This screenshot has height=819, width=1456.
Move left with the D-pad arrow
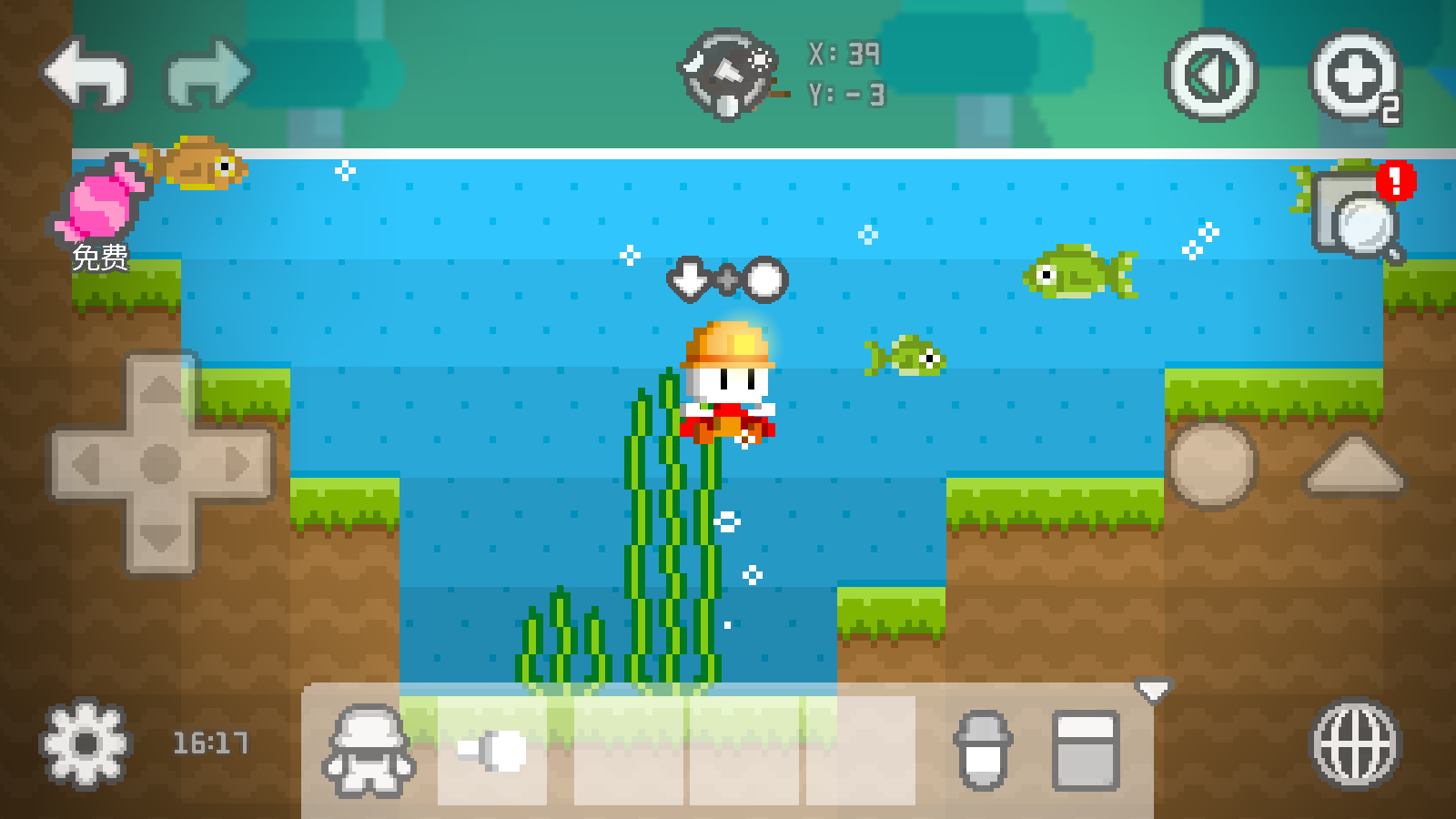tap(85, 465)
